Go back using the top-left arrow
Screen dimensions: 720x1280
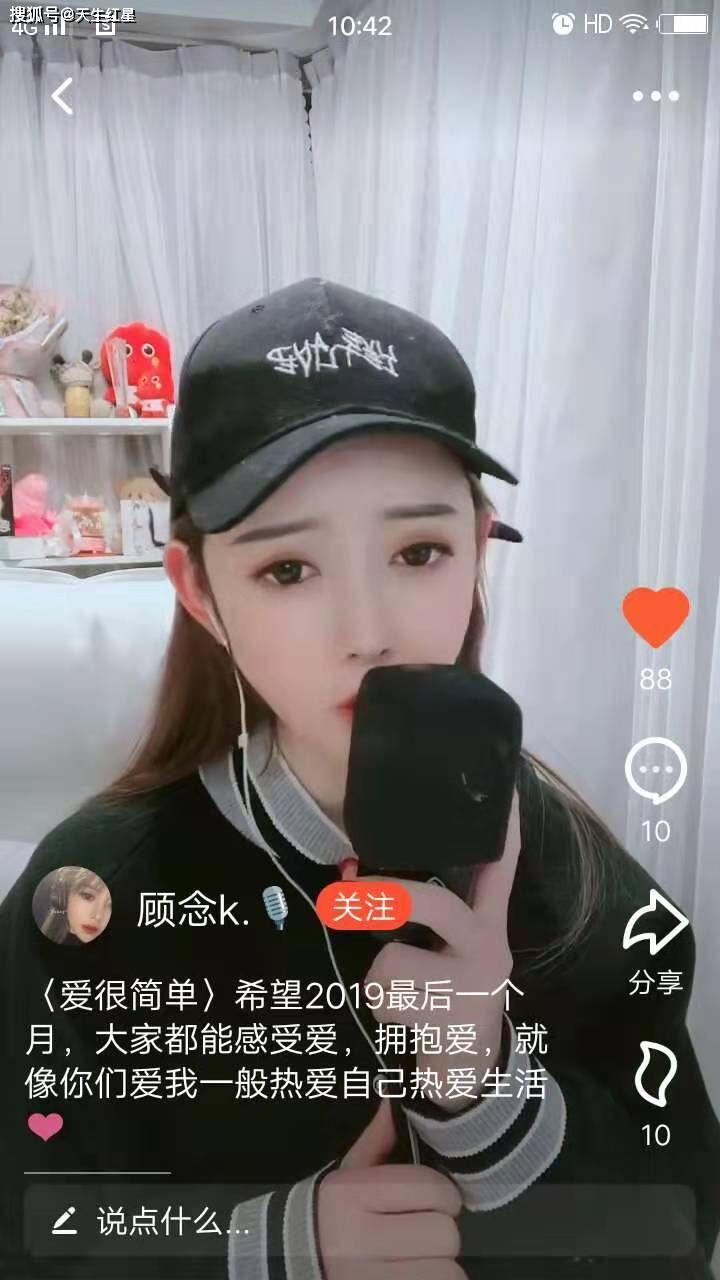63,97
